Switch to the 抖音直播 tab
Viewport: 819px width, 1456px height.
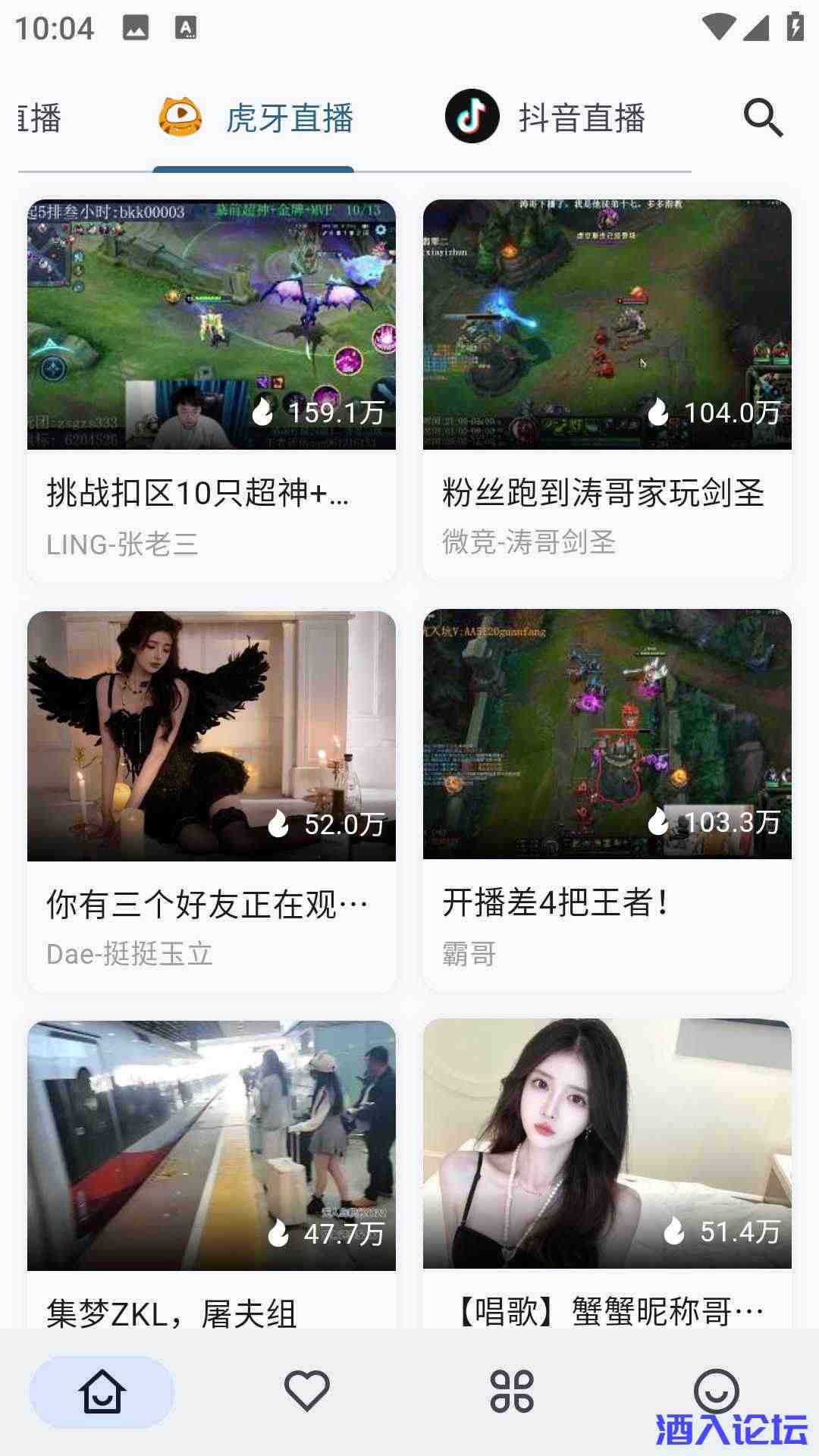click(x=582, y=118)
